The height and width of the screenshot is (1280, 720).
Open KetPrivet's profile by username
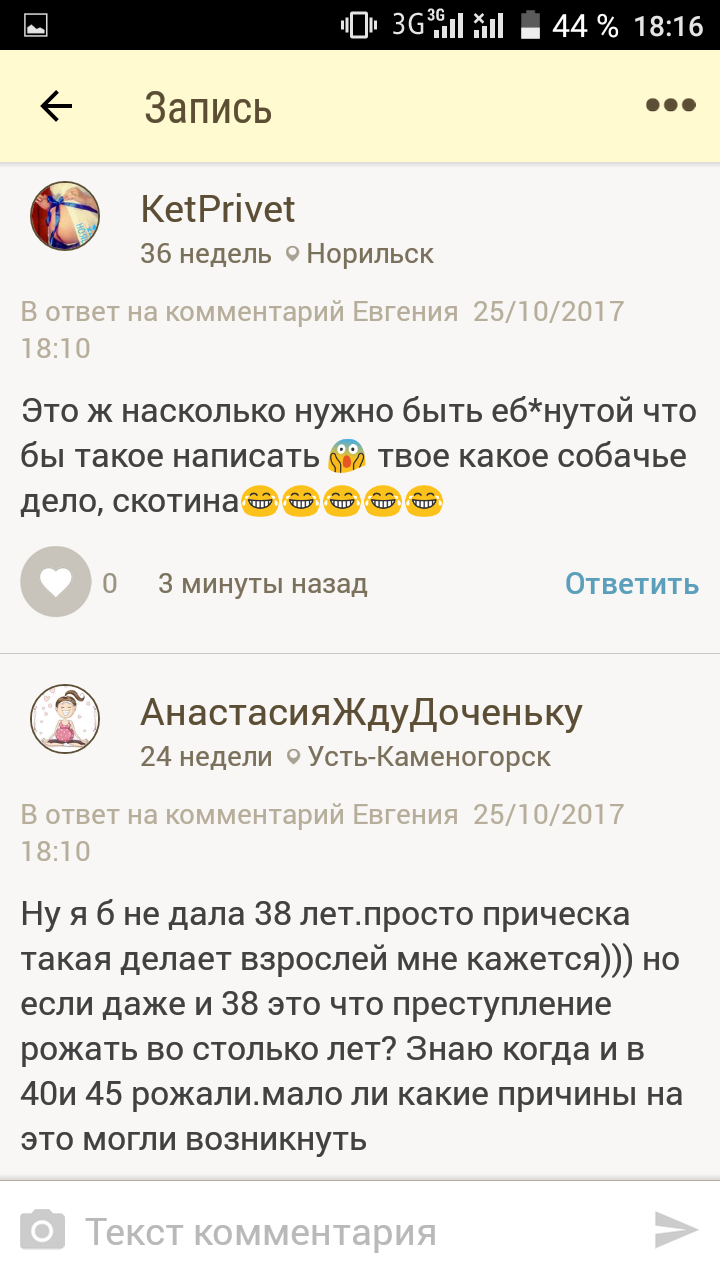pyautogui.click(x=218, y=209)
